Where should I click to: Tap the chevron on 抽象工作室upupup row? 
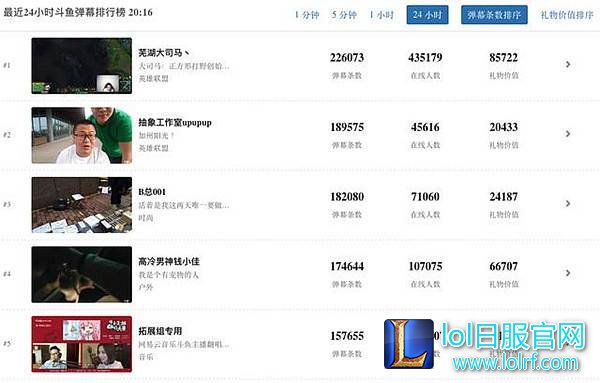(568, 134)
